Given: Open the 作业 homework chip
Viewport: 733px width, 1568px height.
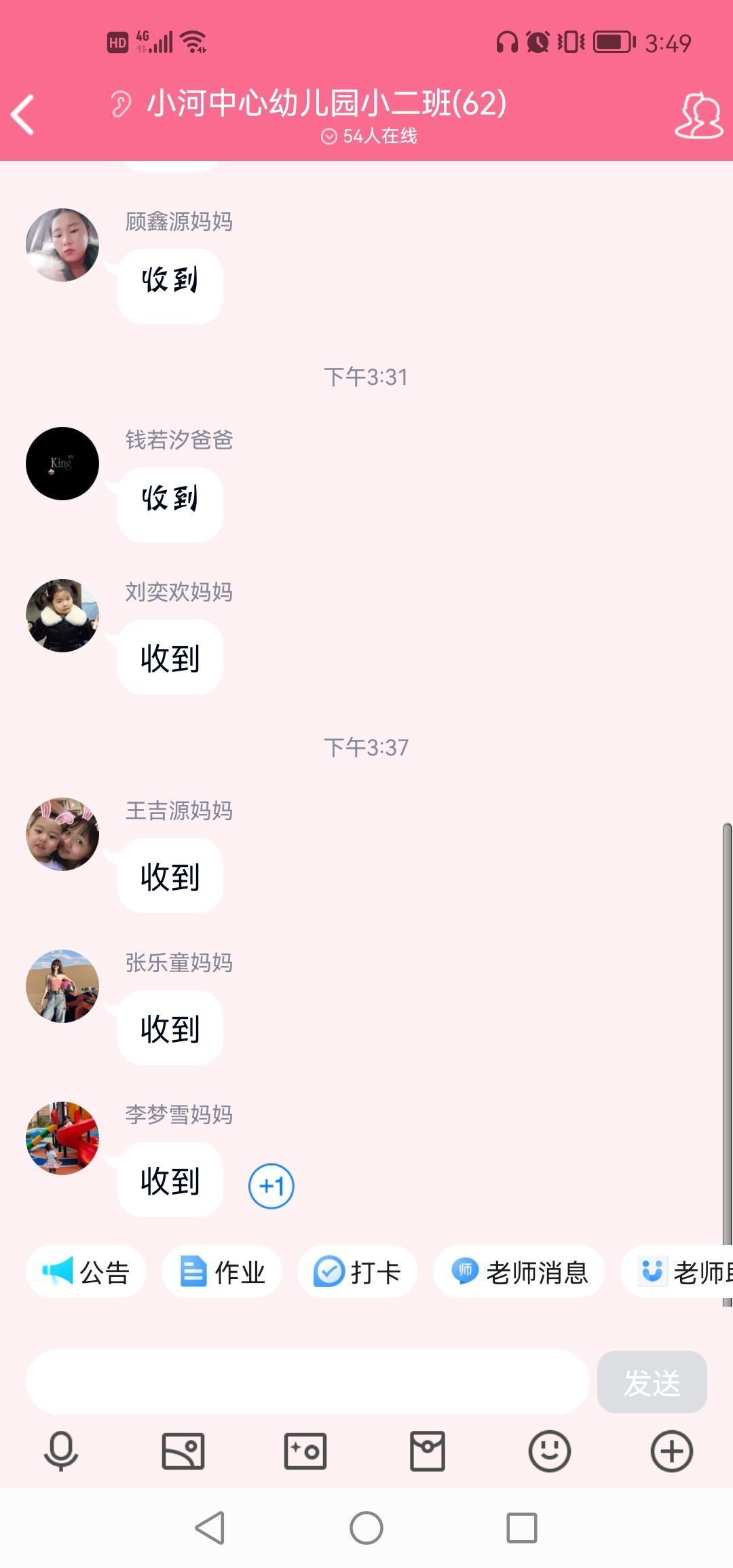Looking at the screenshot, I should pyautogui.click(x=222, y=1271).
